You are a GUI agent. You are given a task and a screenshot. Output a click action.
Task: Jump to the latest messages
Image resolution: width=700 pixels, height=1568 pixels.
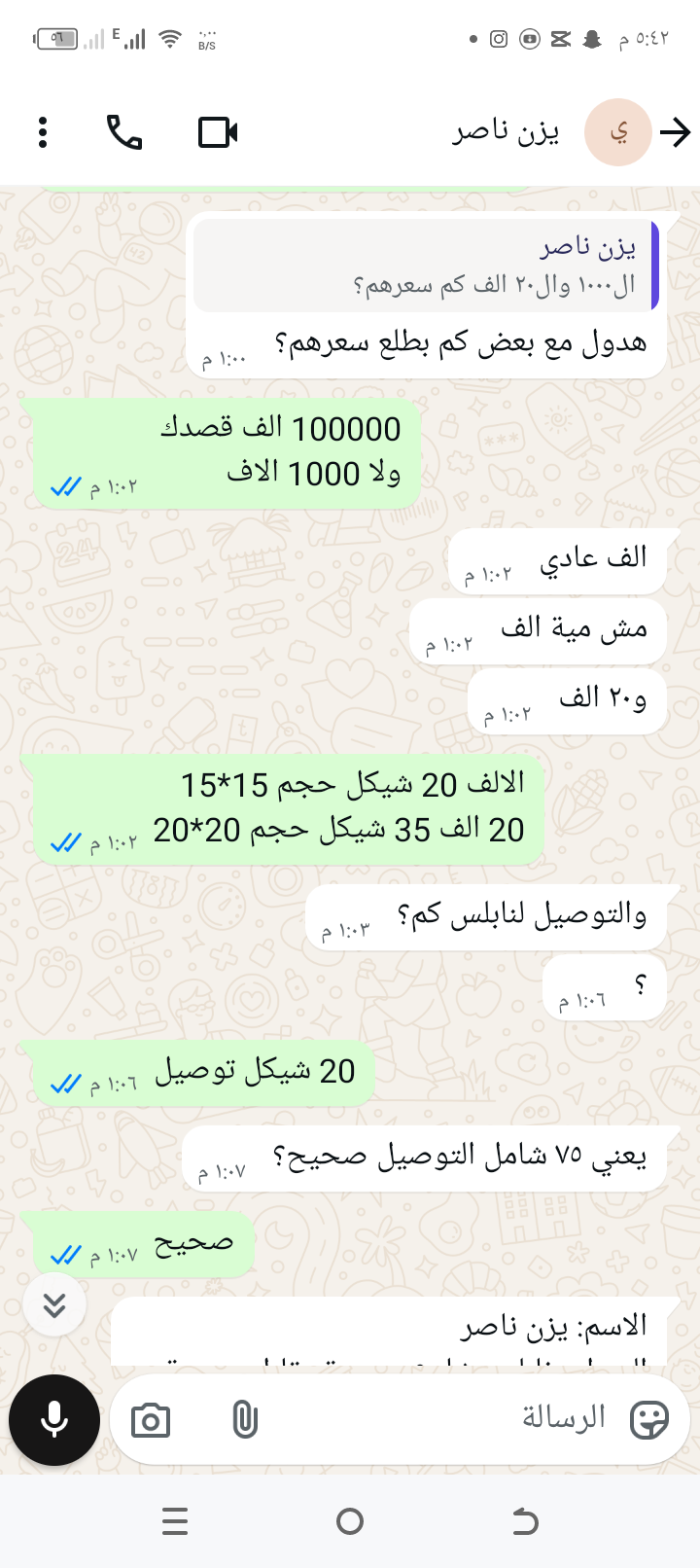54,1304
